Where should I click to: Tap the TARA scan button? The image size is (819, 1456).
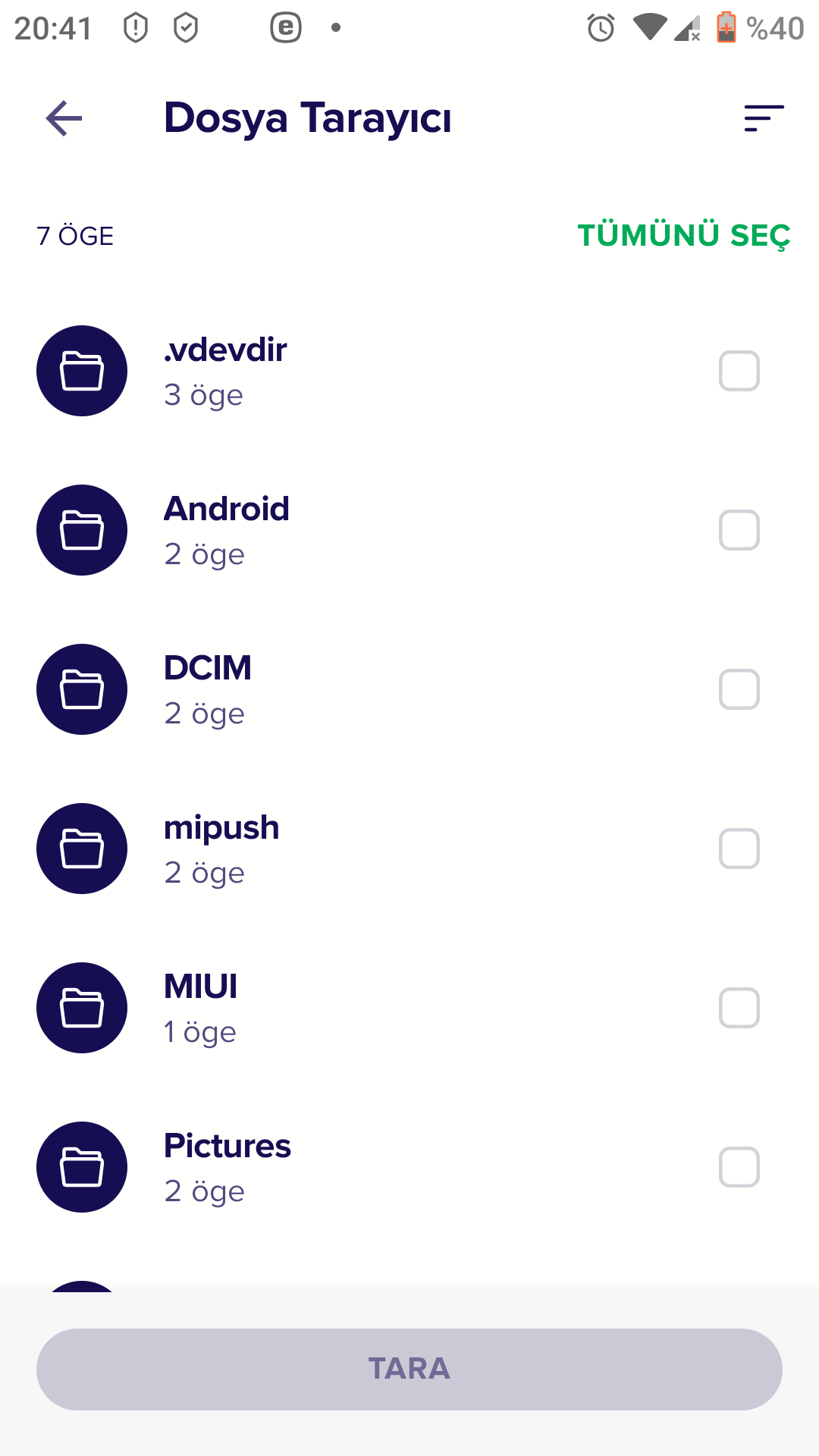409,1369
